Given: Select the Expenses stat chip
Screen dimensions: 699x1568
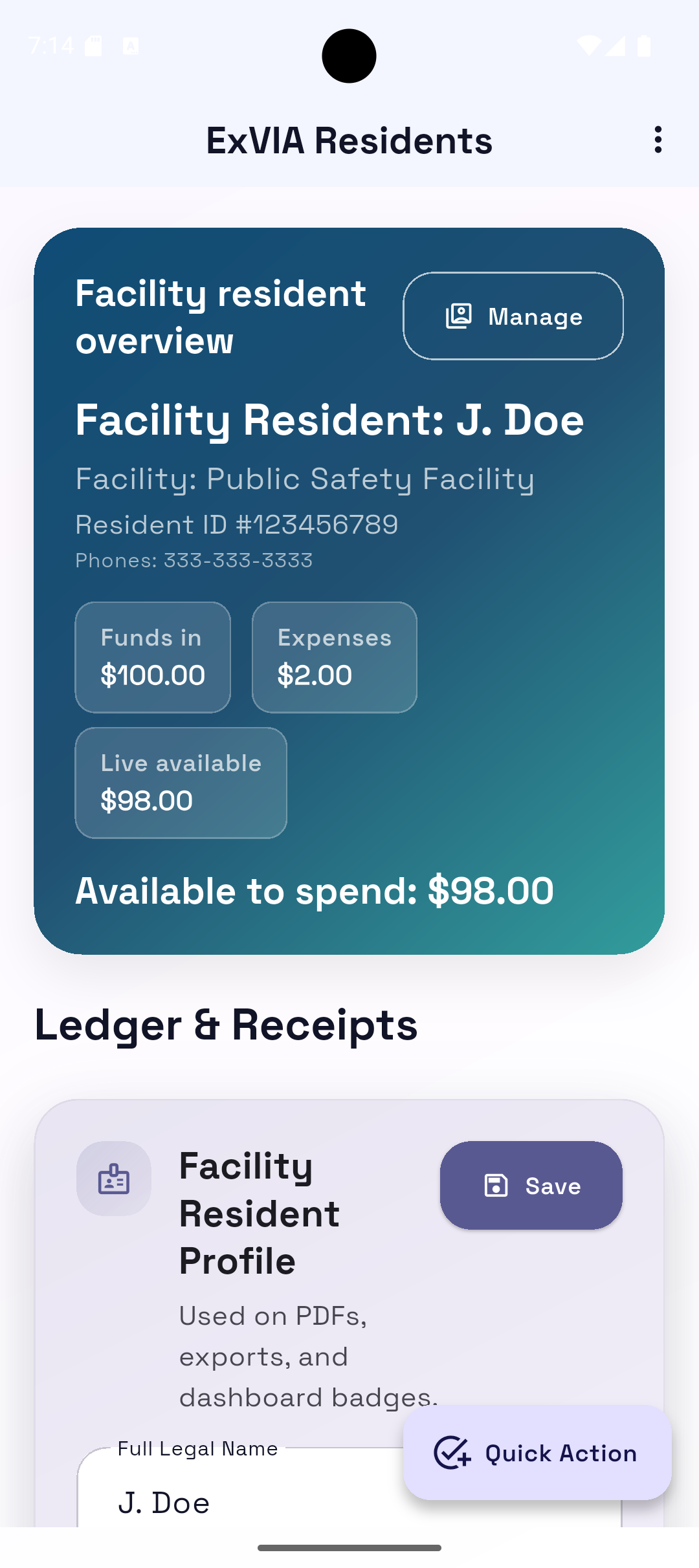Looking at the screenshot, I should click(334, 657).
